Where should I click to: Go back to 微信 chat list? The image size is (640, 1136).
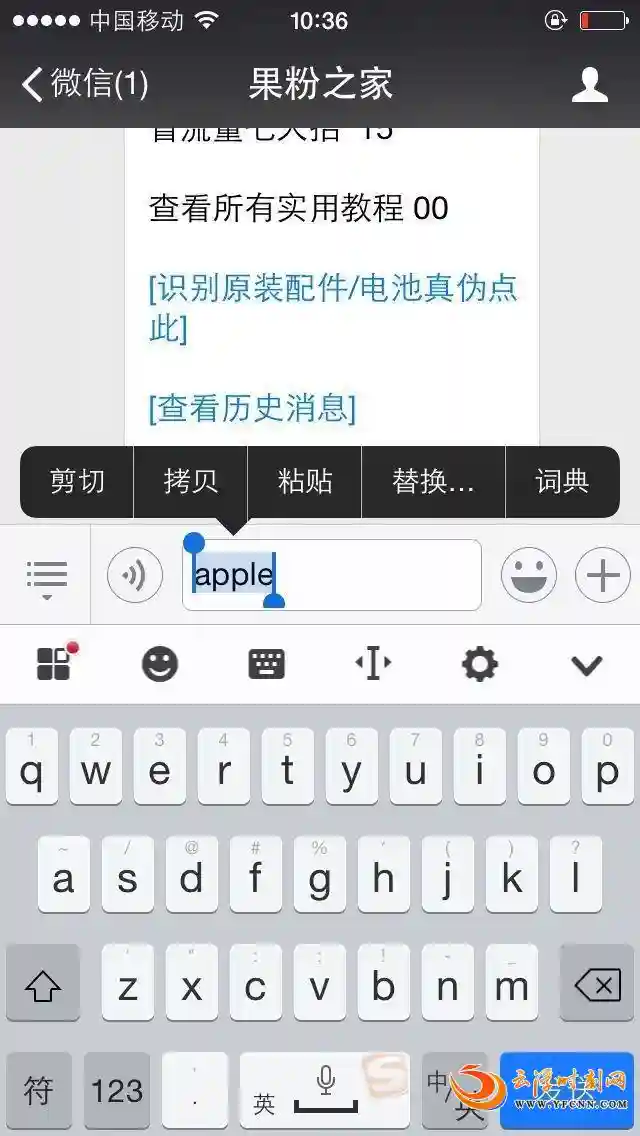pyautogui.click(x=85, y=84)
